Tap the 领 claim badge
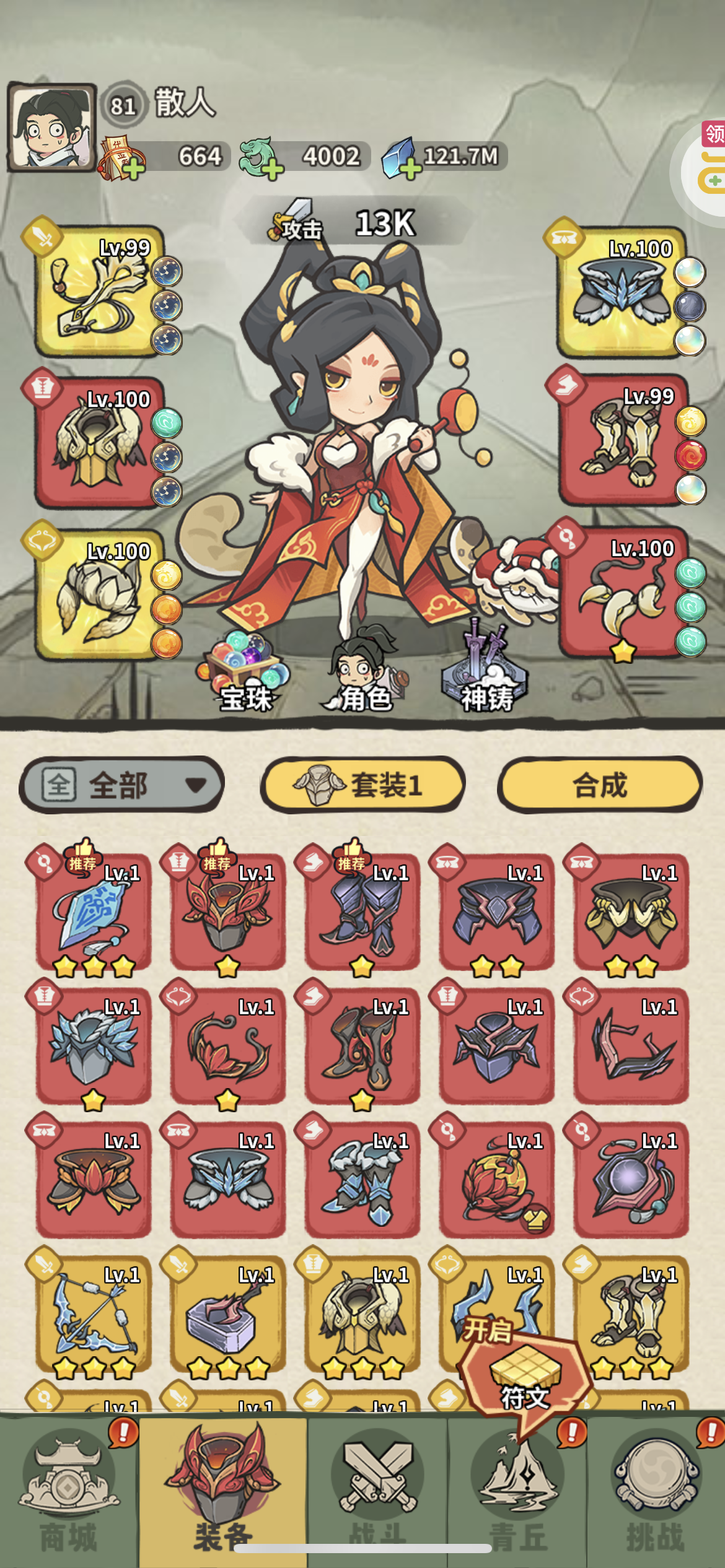 pos(714,133)
